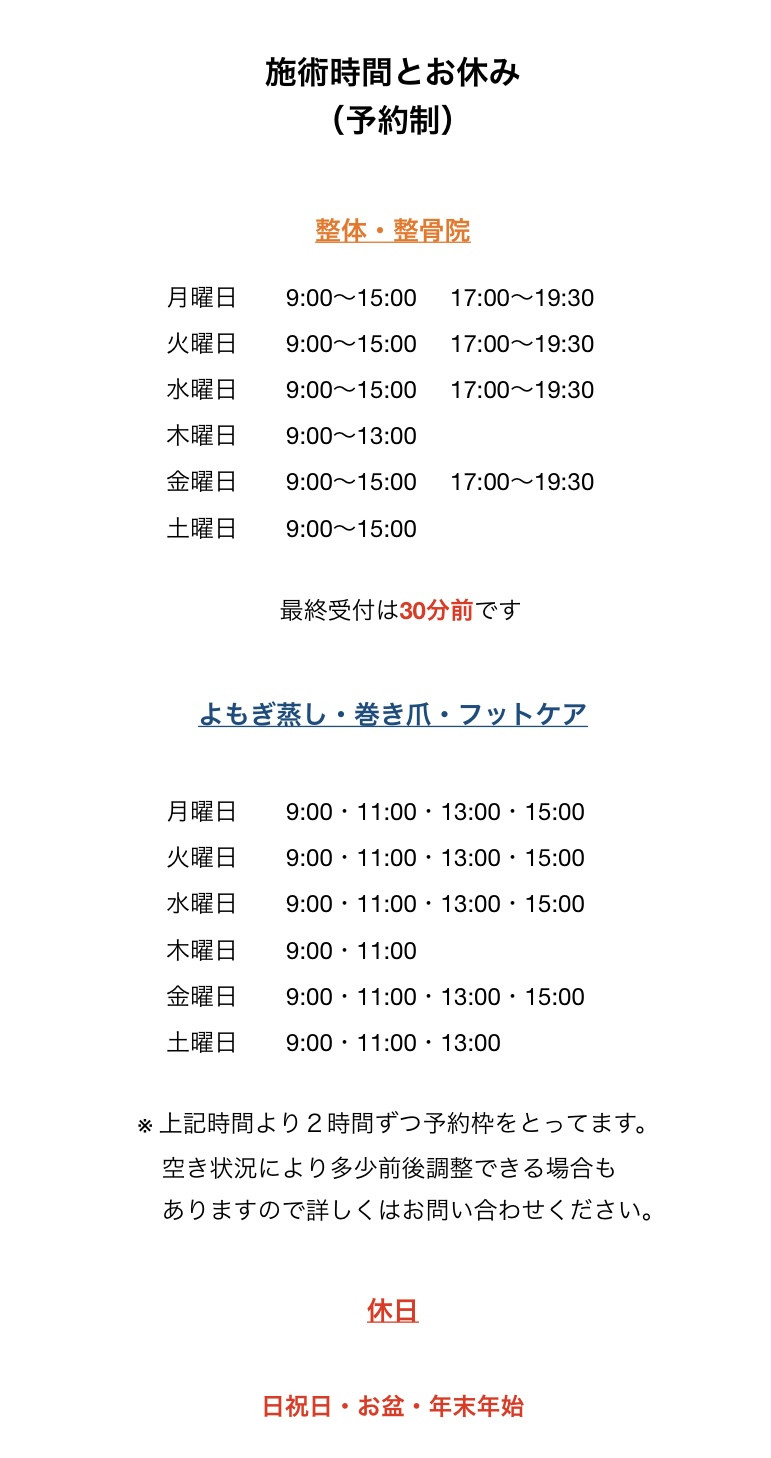Open the よもぎ蒸し・巻き爪・フットケア link

coord(392,714)
